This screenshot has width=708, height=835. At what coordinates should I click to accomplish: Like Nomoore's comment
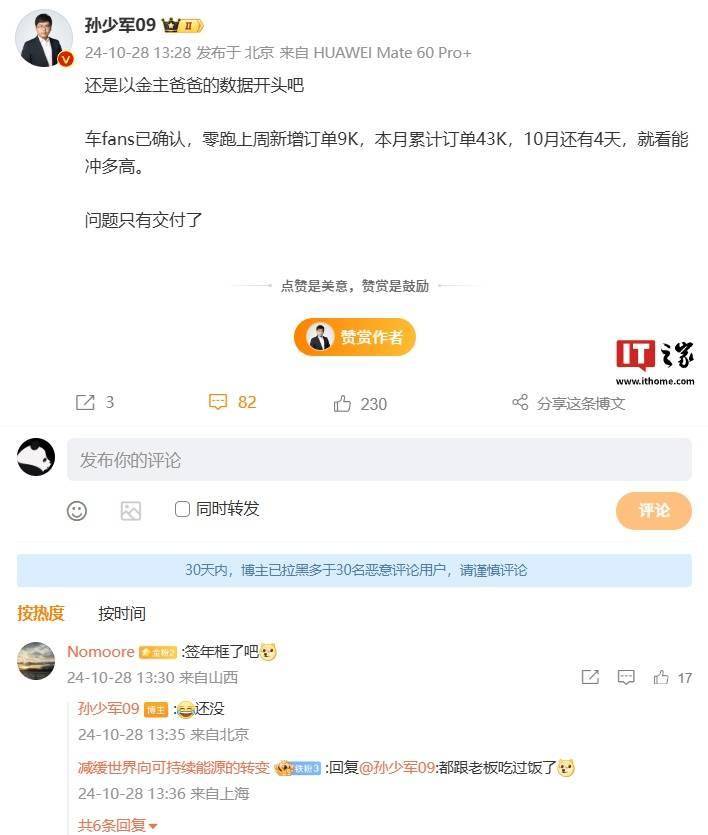click(661, 677)
